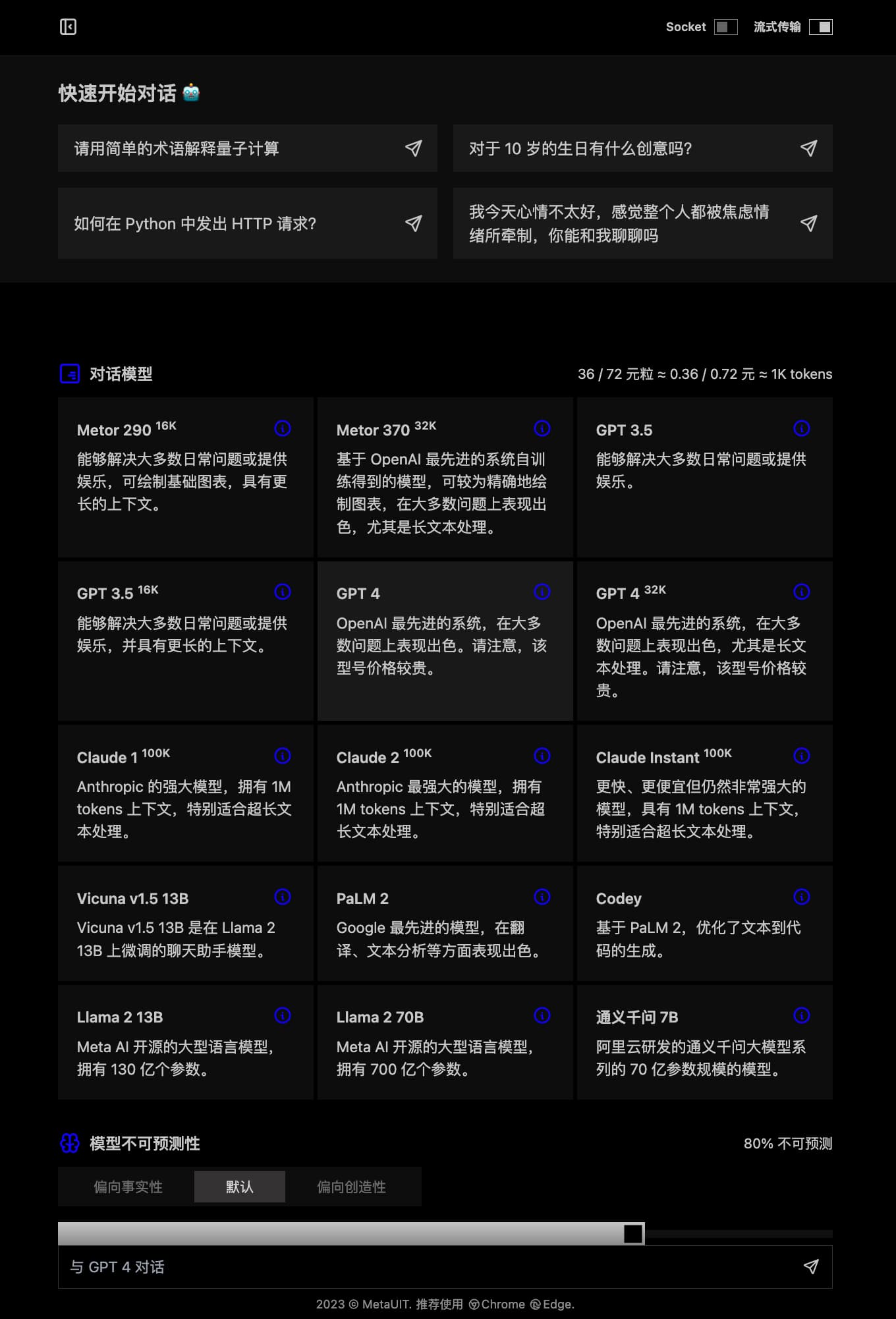Switch to 偏向创造性 mode
896x1319 pixels.
click(352, 1186)
